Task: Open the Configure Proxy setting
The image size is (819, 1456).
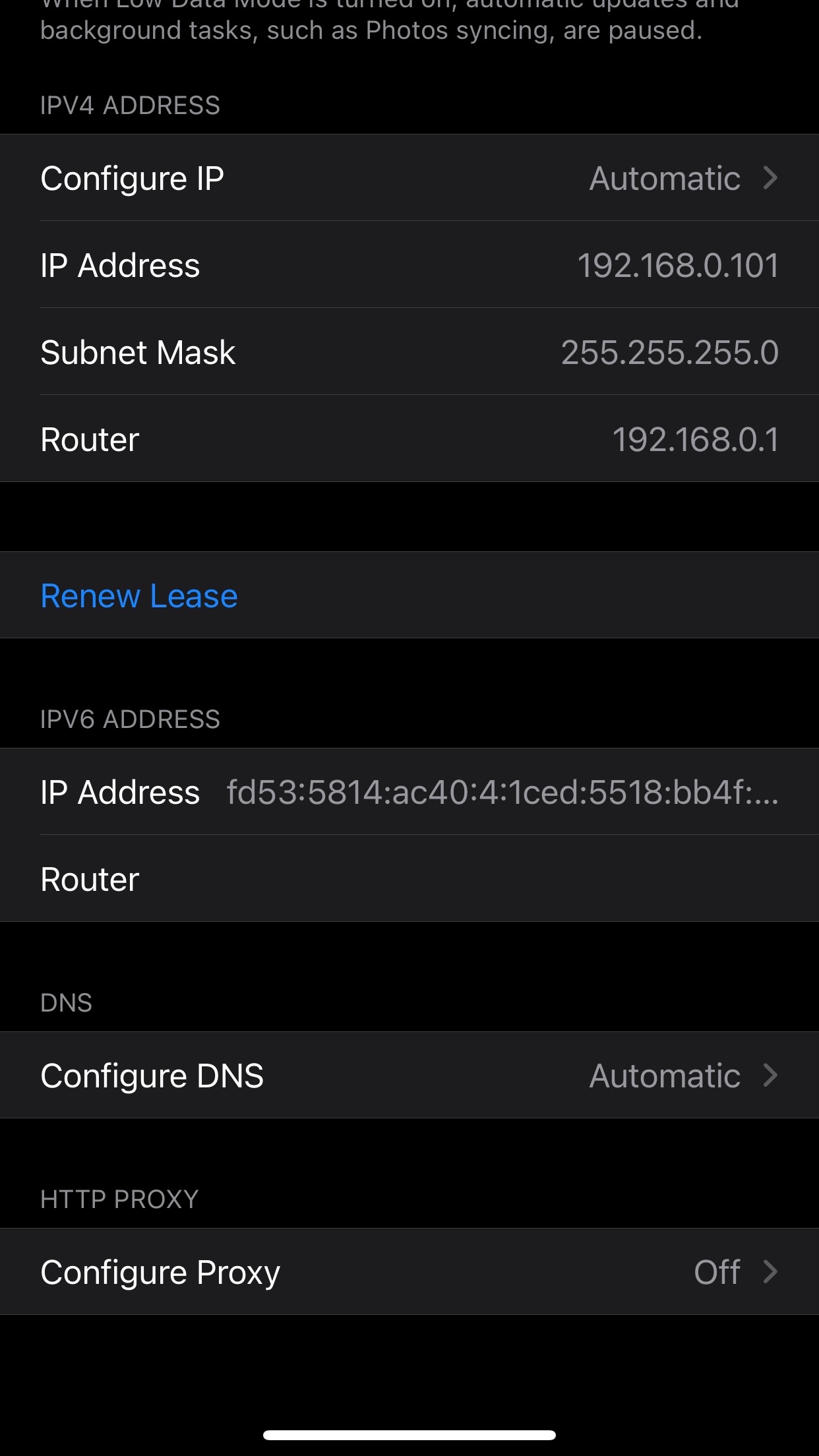Action: [x=409, y=1272]
